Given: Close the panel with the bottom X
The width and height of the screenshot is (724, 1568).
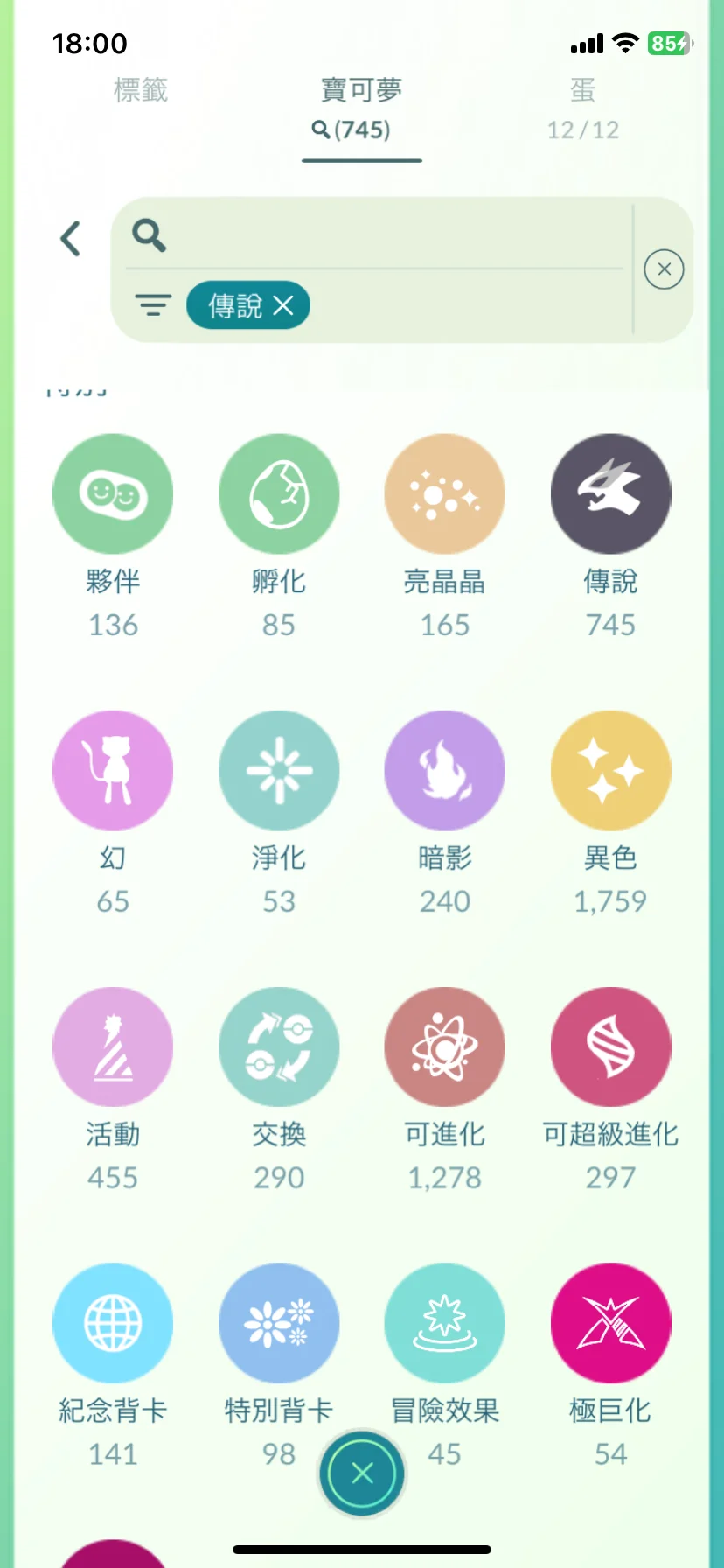Looking at the screenshot, I should pos(362,1473).
